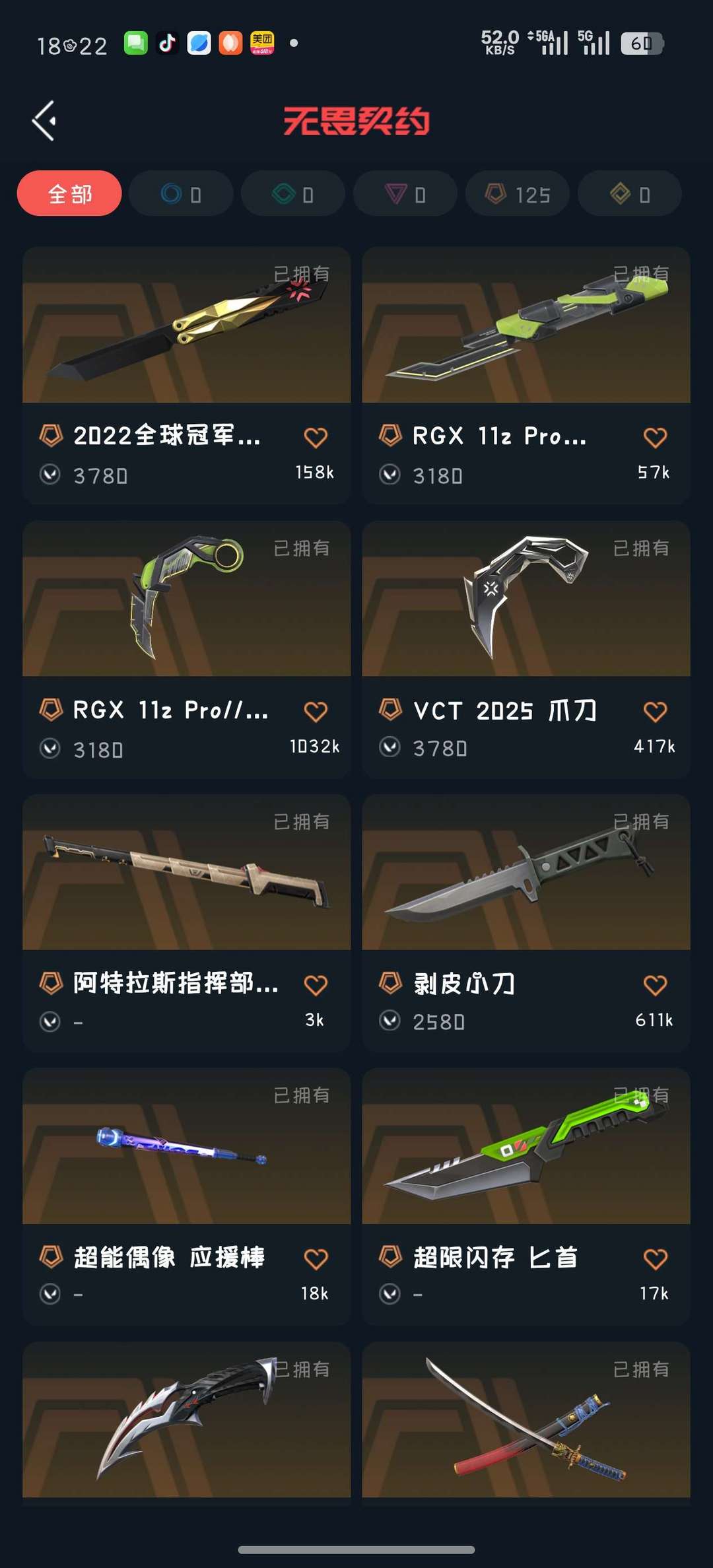This screenshot has width=713, height=1568.
Task: Go back using the top-left arrow
Action: [x=44, y=121]
